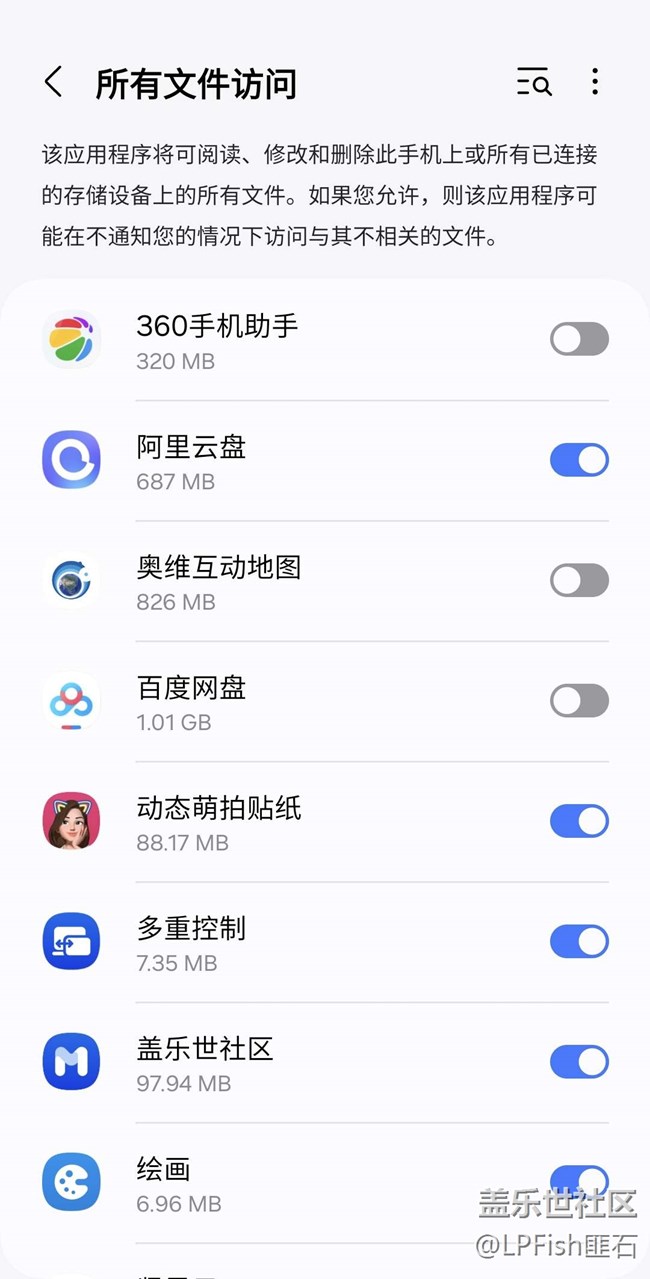Disable file access for 阿里云盘
The width and height of the screenshot is (650, 1279).
[579, 460]
